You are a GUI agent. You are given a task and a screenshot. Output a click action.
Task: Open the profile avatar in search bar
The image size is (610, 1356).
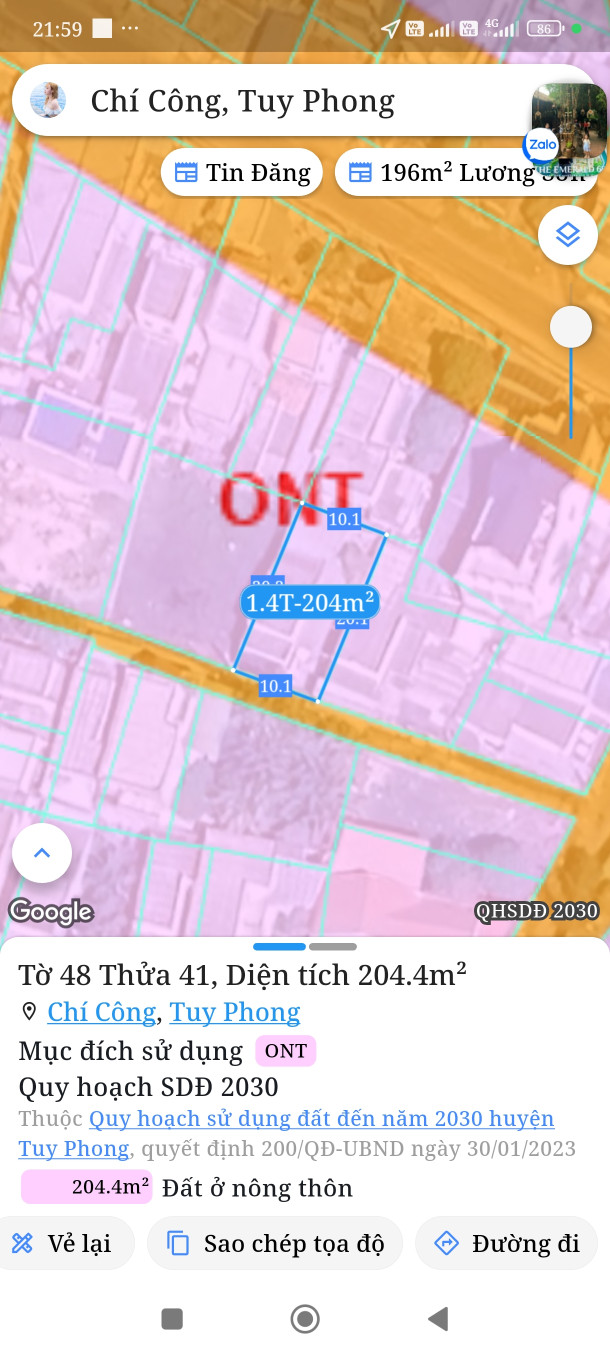48,101
